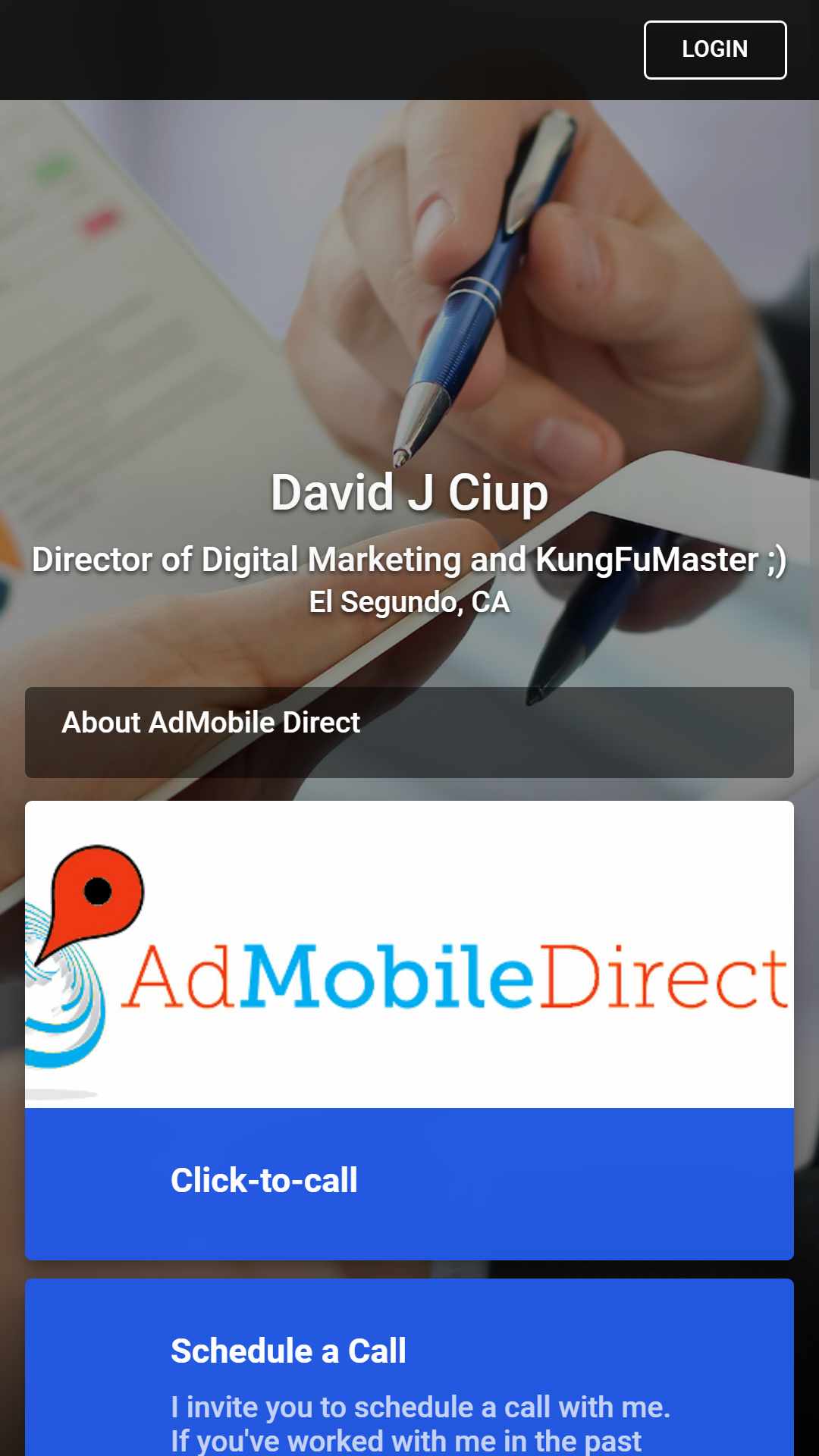Expand the About AdMobile Direct section
This screenshot has width=819, height=1456.
point(409,733)
